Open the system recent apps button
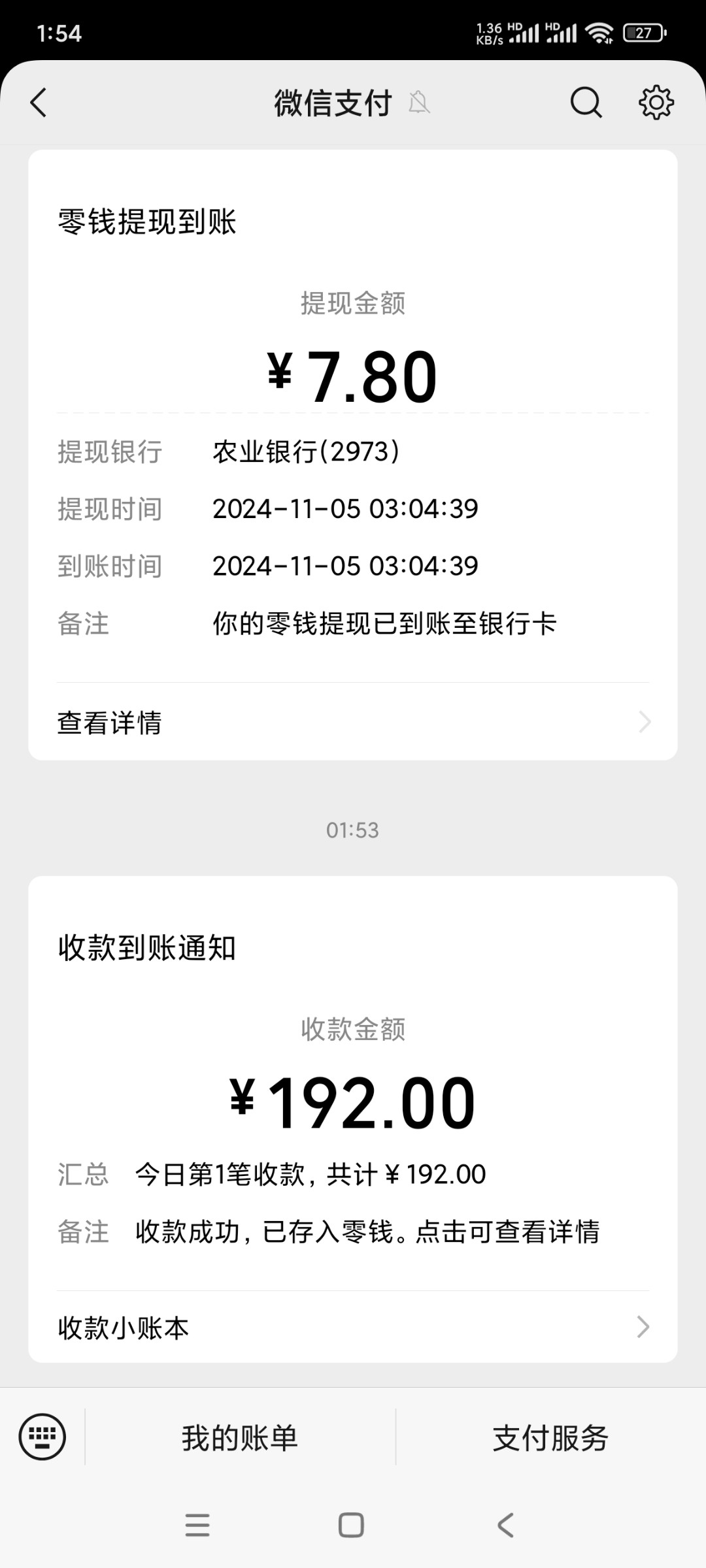This screenshot has width=706, height=1568. pyautogui.click(x=197, y=1525)
